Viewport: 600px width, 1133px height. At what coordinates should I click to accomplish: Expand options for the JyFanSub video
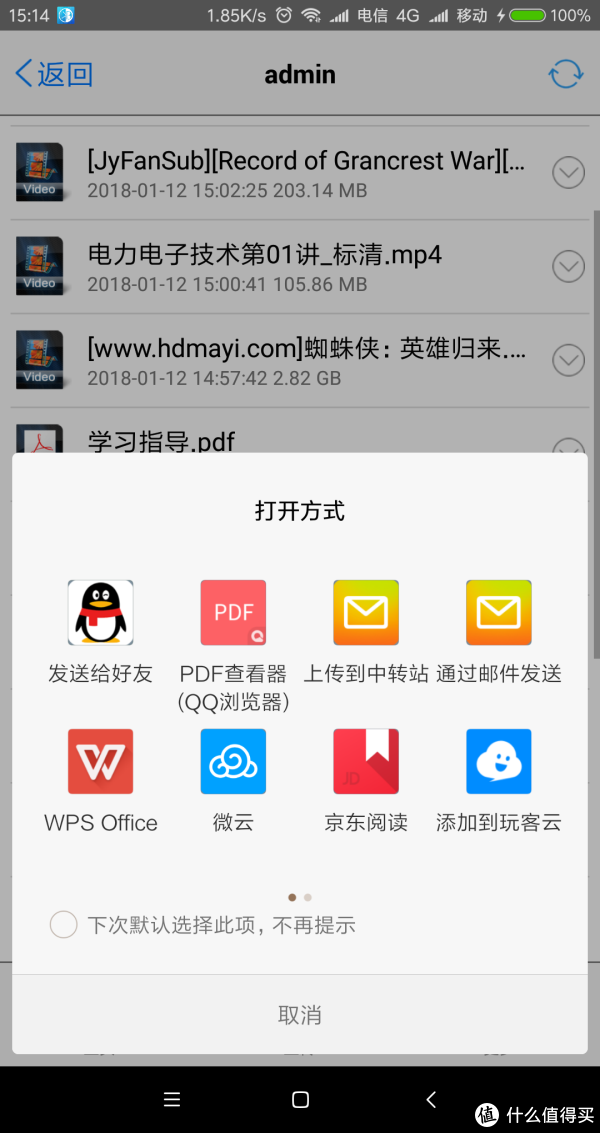click(568, 173)
